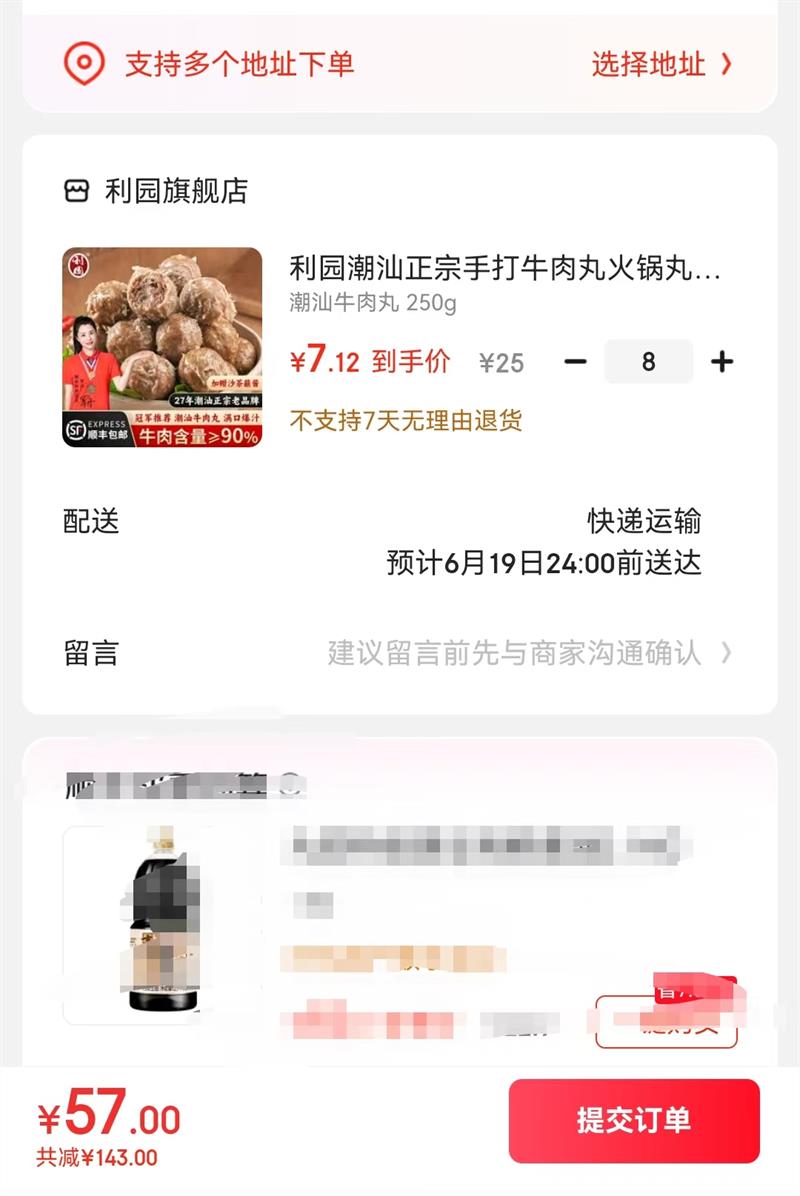The width and height of the screenshot is (800, 1196).
Task: Open the 留言 message to seller row
Action: pyautogui.click(x=398, y=653)
